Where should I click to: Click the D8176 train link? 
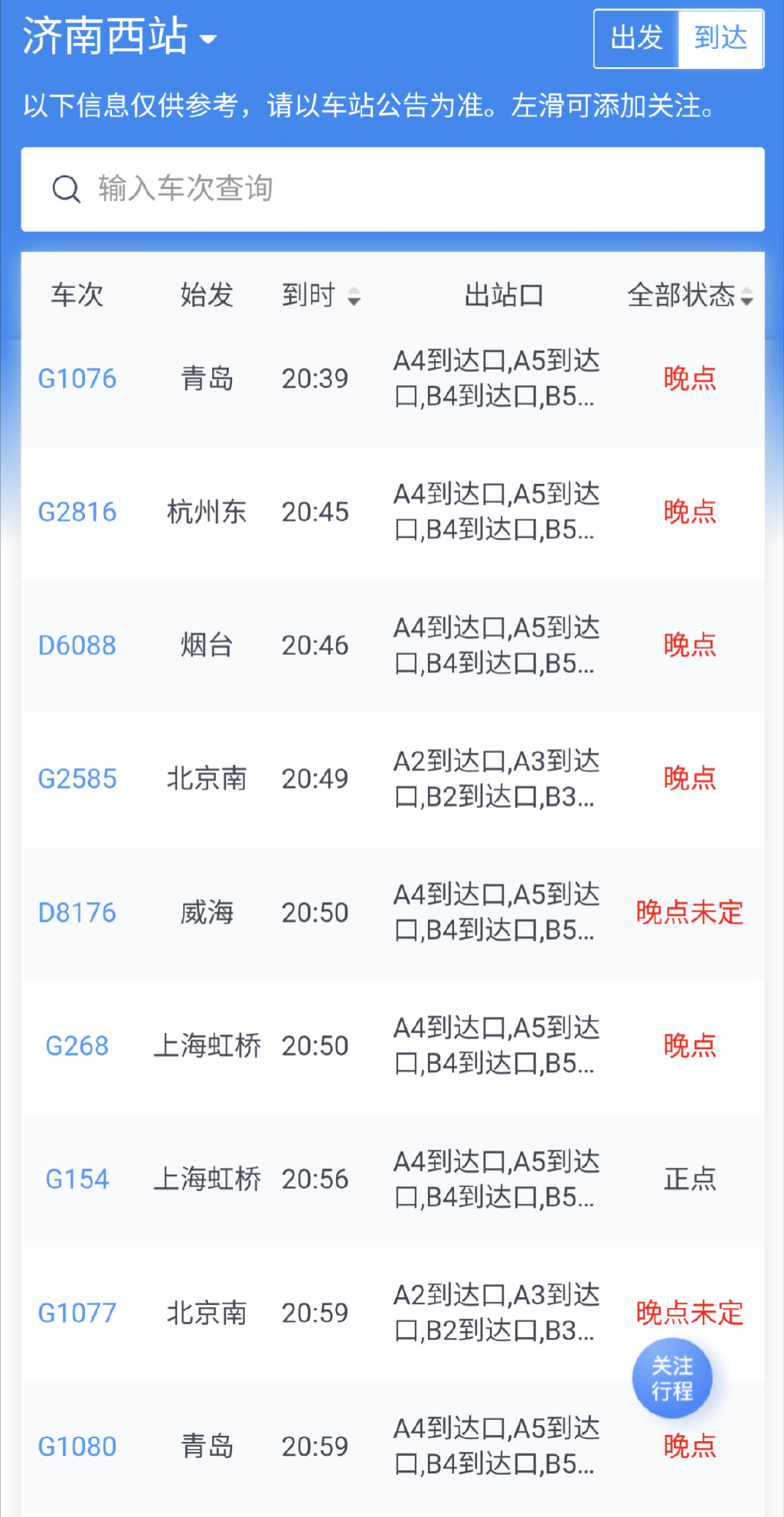77,911
